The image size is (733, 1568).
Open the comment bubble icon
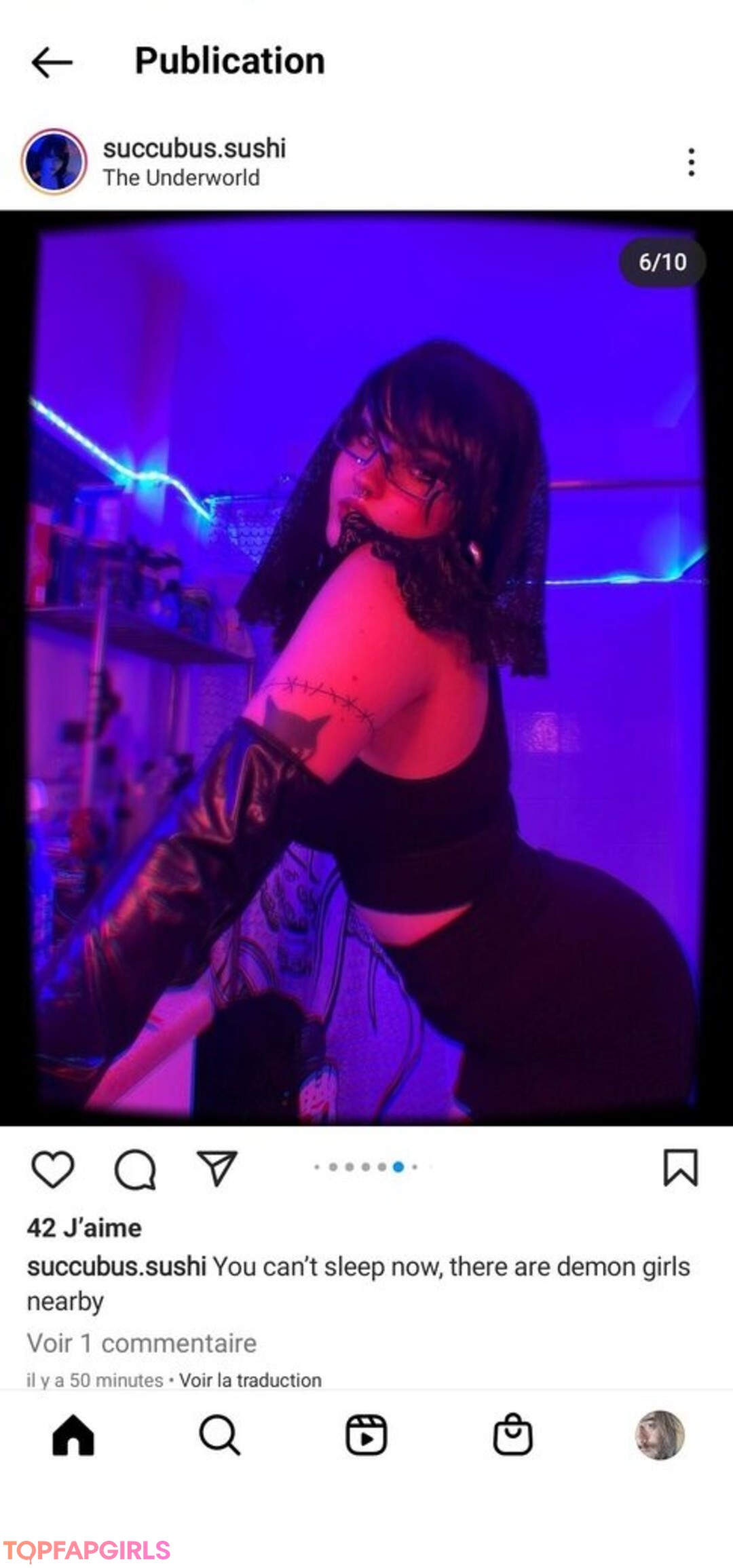(x=135, y=1169)
